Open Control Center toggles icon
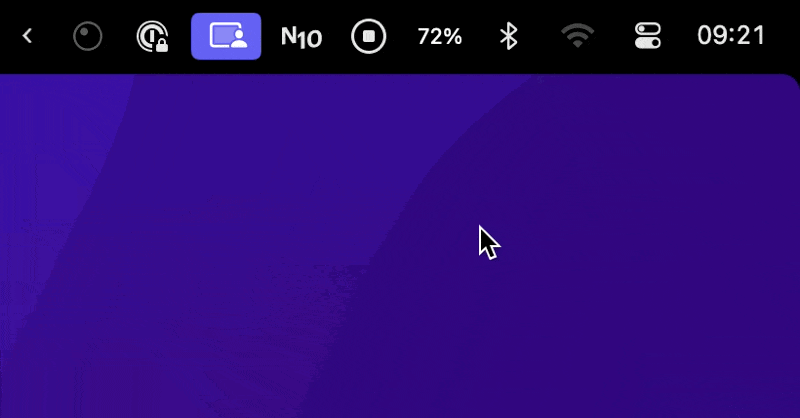The width and height of the screenshot is (800, 418). tap(647, 37)
